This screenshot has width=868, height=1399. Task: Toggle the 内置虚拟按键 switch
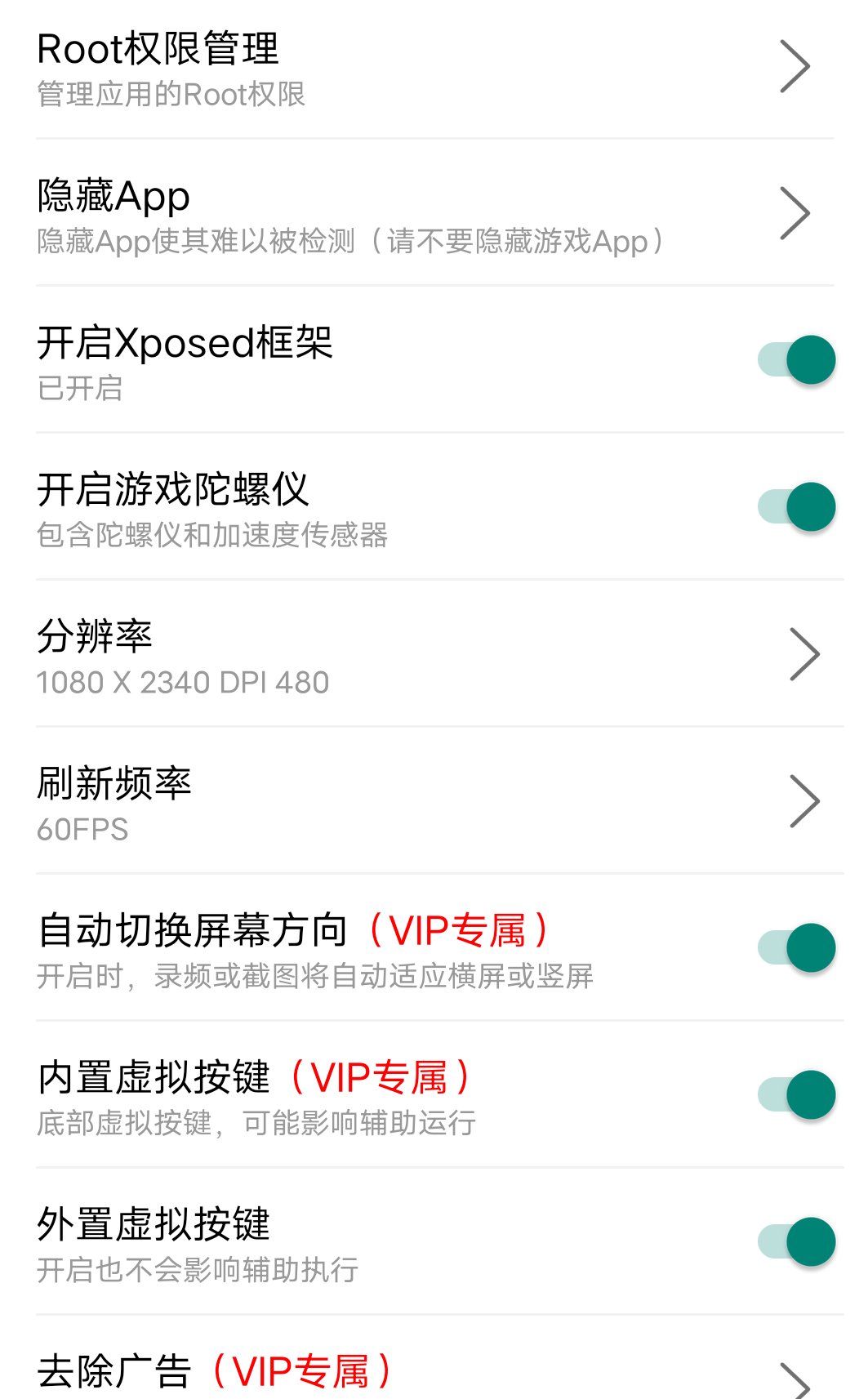[797, 1095]
